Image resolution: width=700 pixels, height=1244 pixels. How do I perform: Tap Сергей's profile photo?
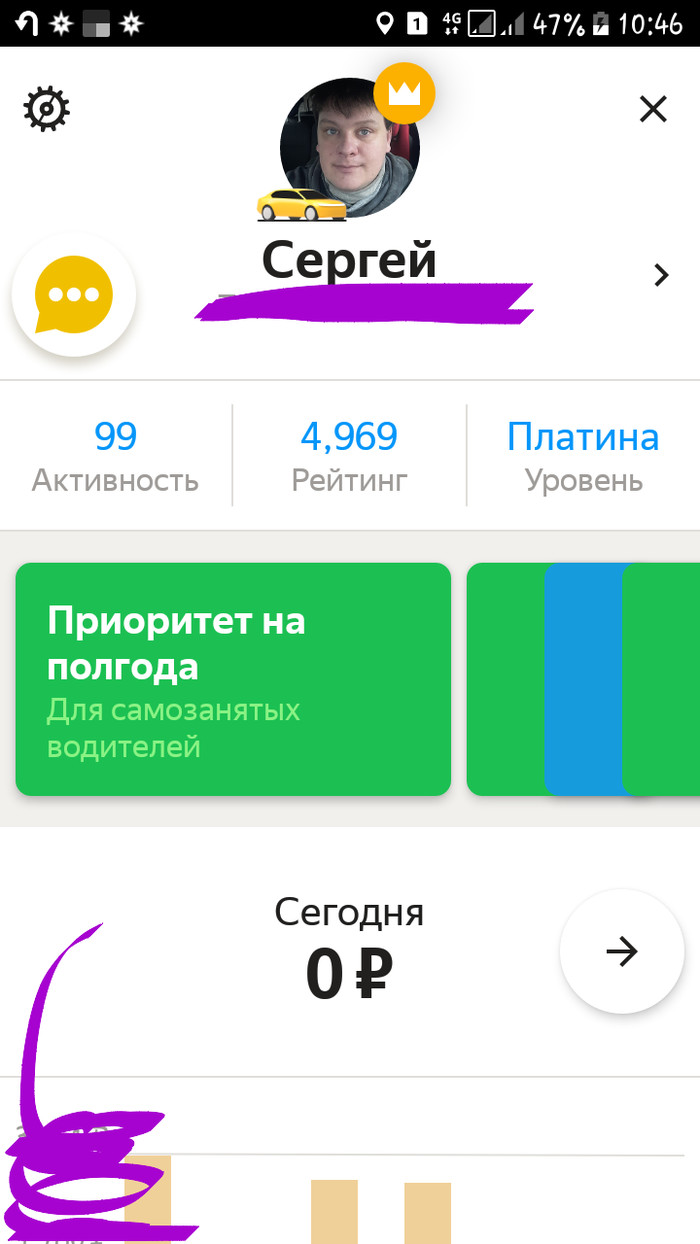(x=349, y=148)
